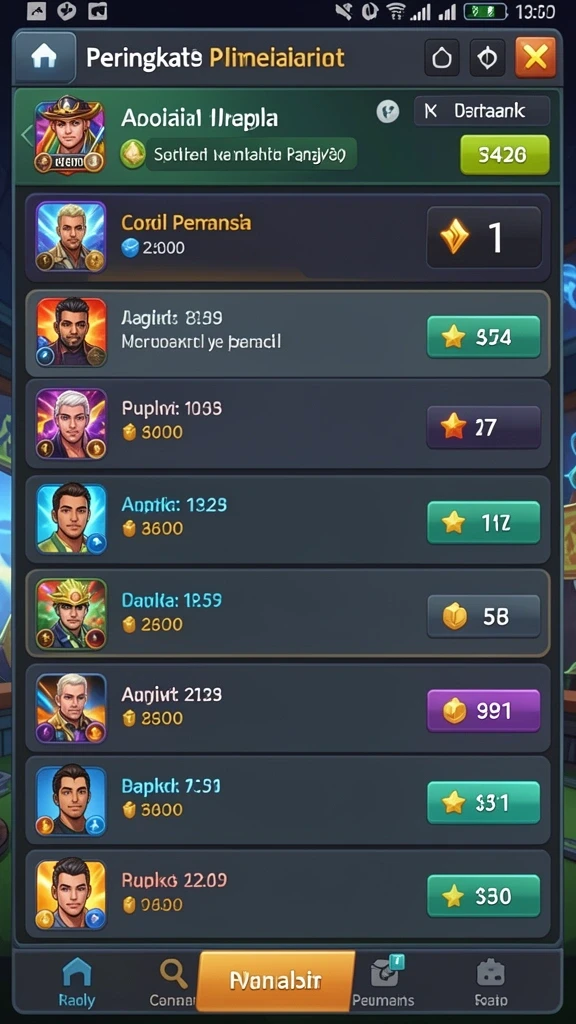This screenshot has width=576, height=1024.
Task: Switch to the Peumans tab
Action: pos(383,982)
